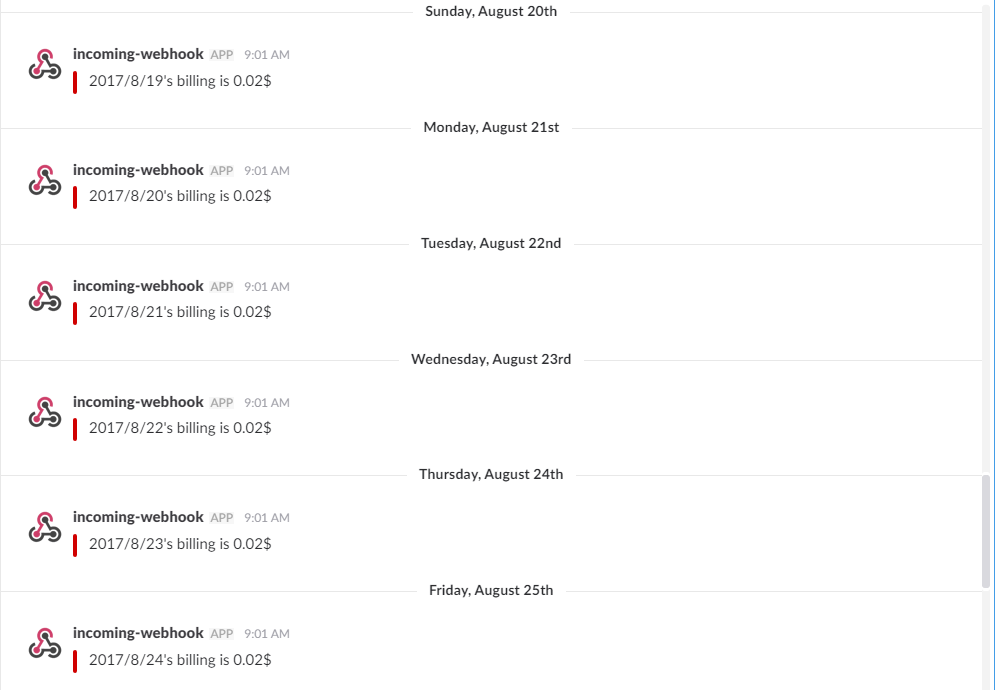This screenshot has height=690, width=995.
Task: Open incoming-webhook name above 2017/8/22 billing message
Action: pos(138,402)
